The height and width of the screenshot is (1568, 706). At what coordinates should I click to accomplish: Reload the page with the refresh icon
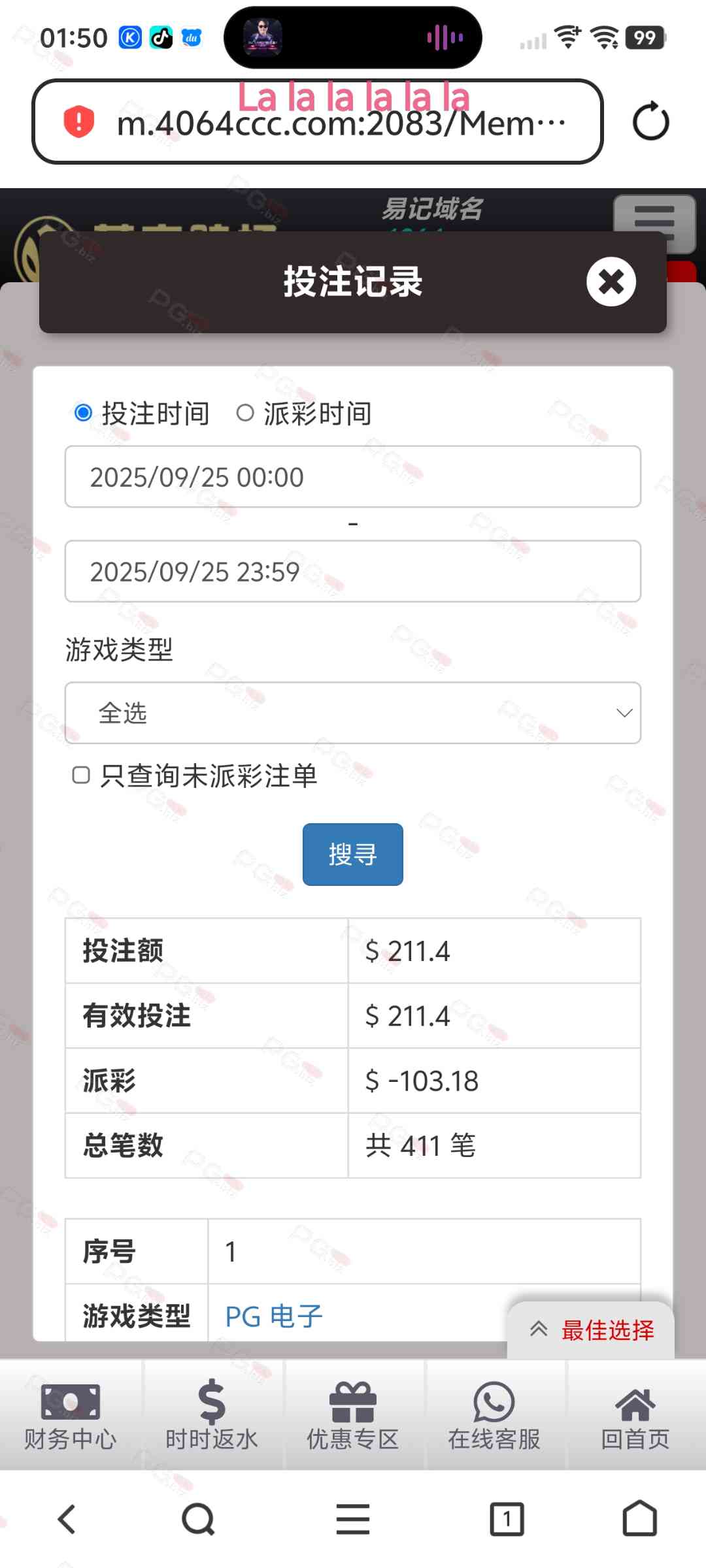[x=650, y=122]
